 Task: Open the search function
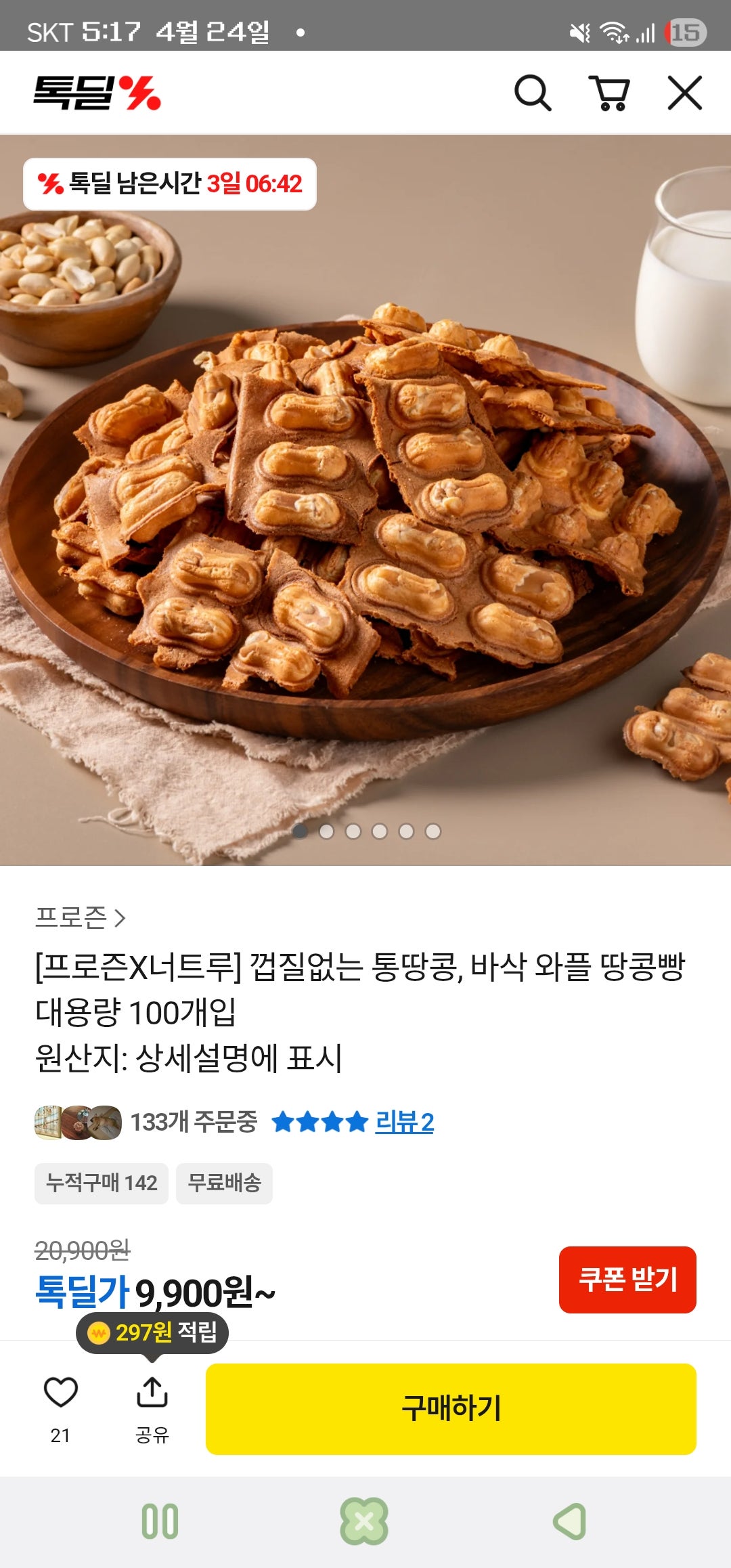[534, 93]
